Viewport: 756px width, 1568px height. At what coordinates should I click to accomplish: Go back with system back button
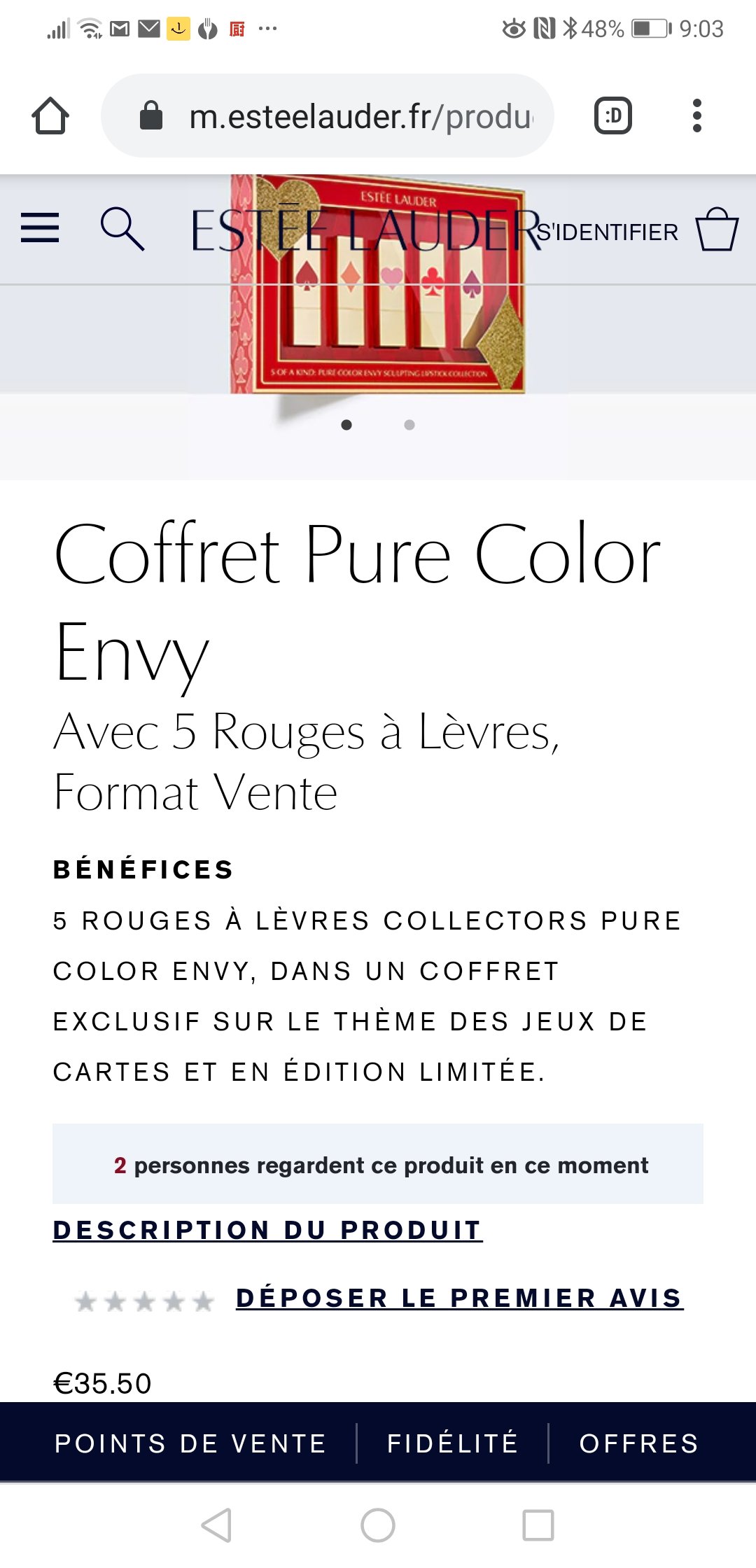pos(217,1525)
